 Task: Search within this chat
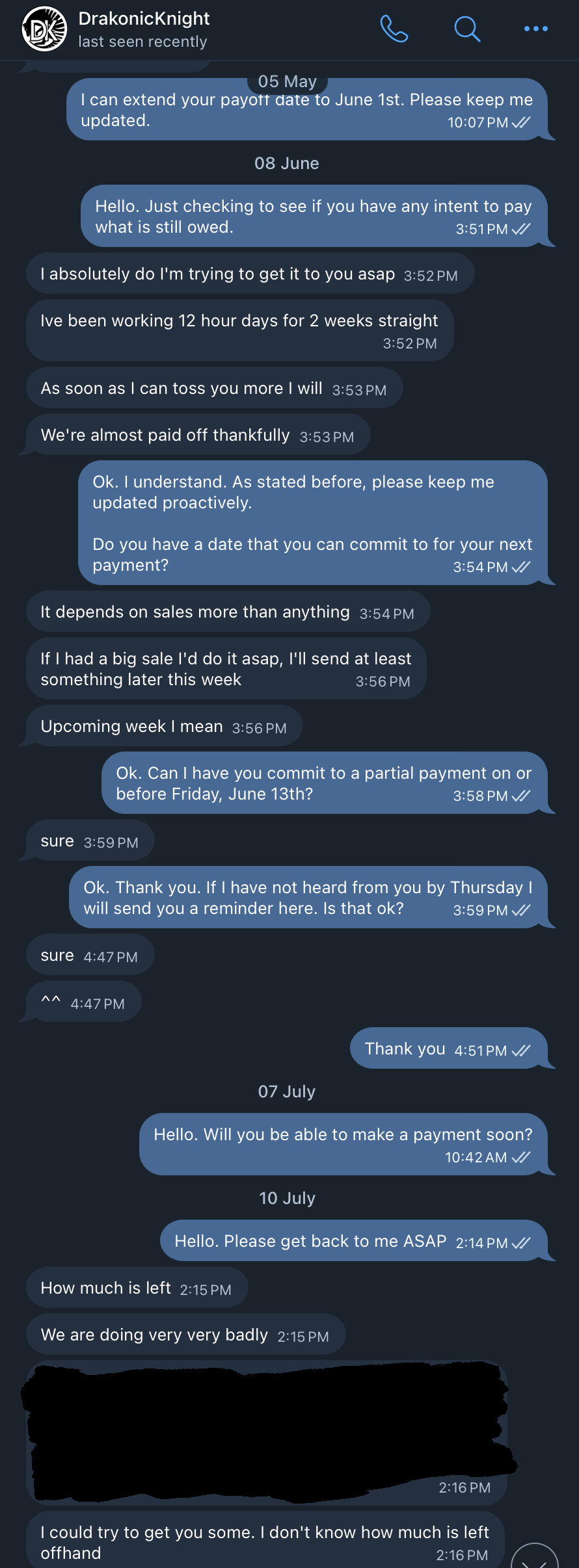(x=466, y=29)
